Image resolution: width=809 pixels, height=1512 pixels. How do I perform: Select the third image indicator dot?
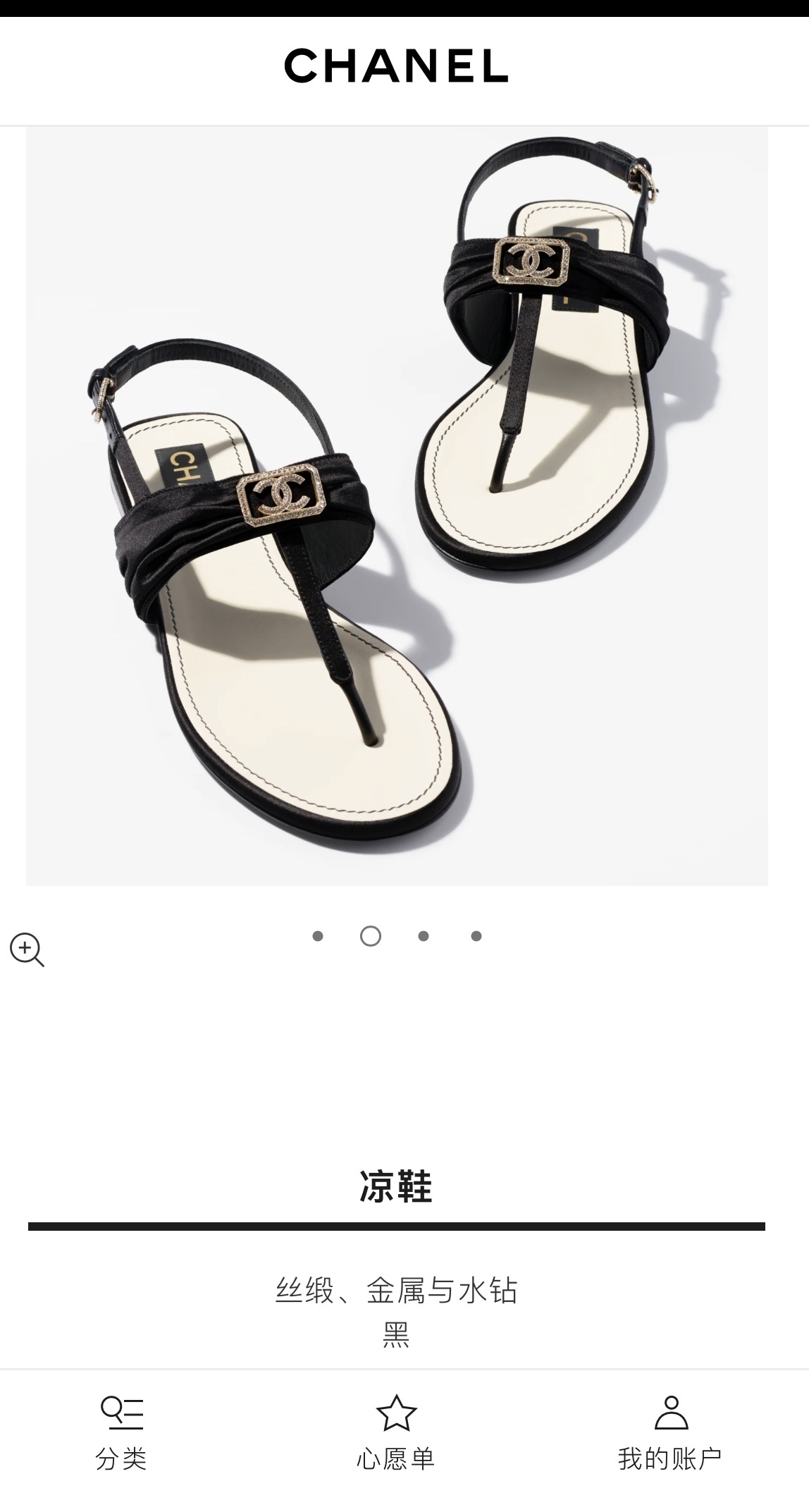click(424, 936)
